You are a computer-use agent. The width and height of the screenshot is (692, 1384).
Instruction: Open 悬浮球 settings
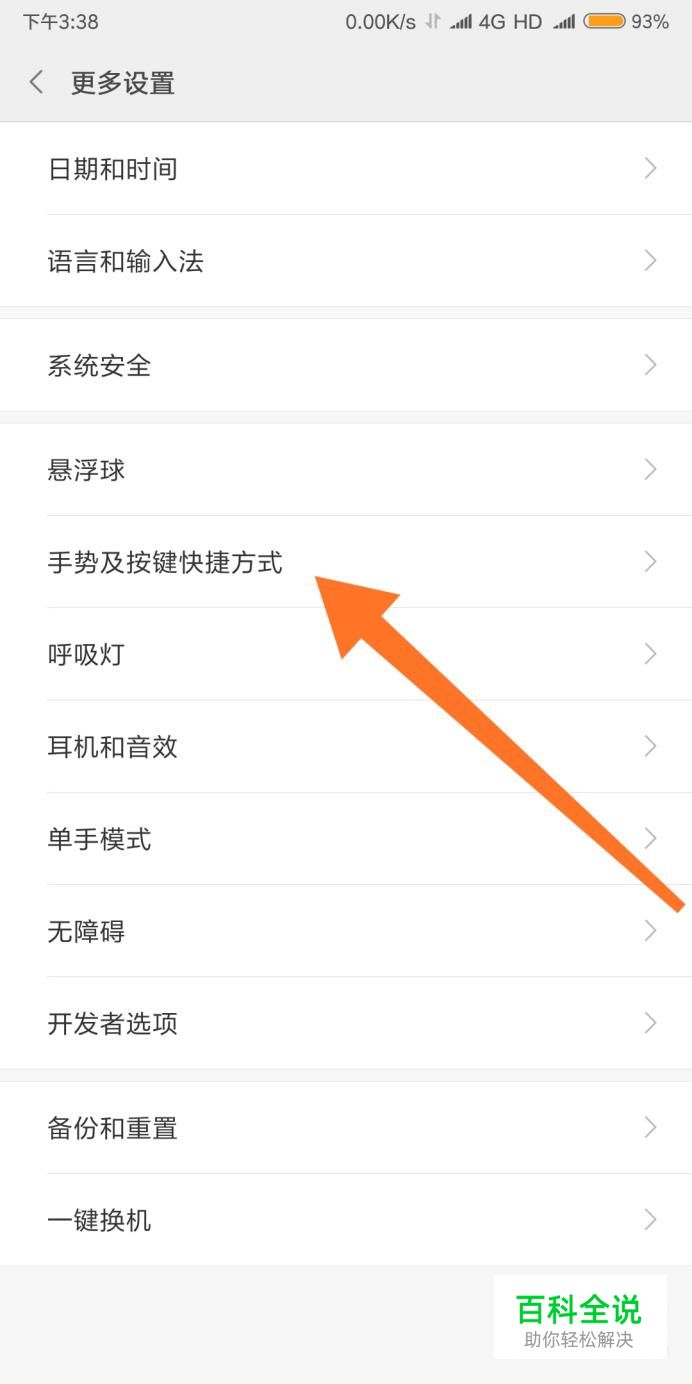346,469
